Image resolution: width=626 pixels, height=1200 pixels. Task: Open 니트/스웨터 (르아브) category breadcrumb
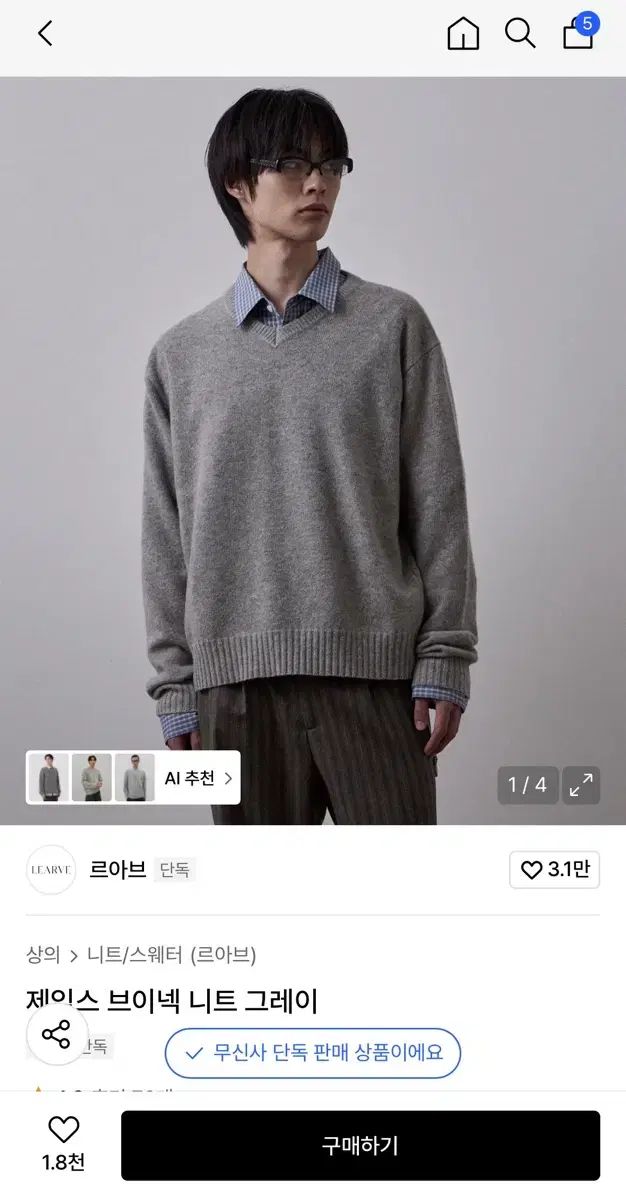coord(172,955)
